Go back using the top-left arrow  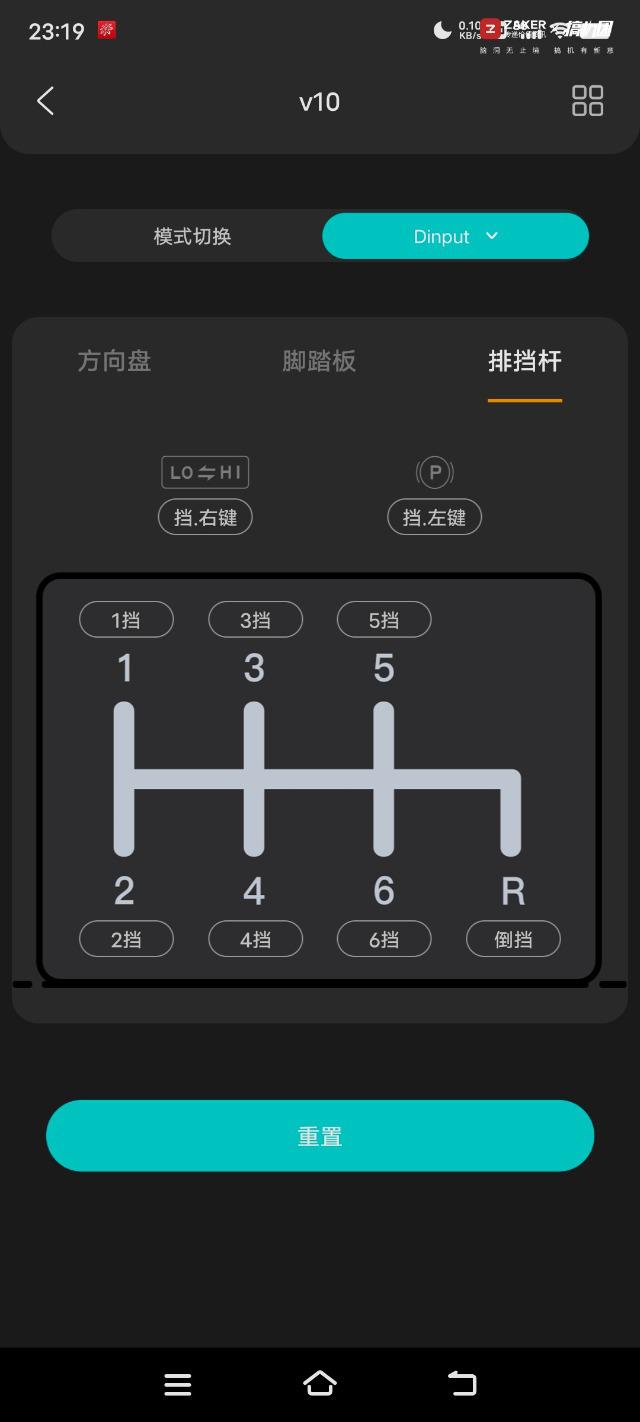[45, 101]
